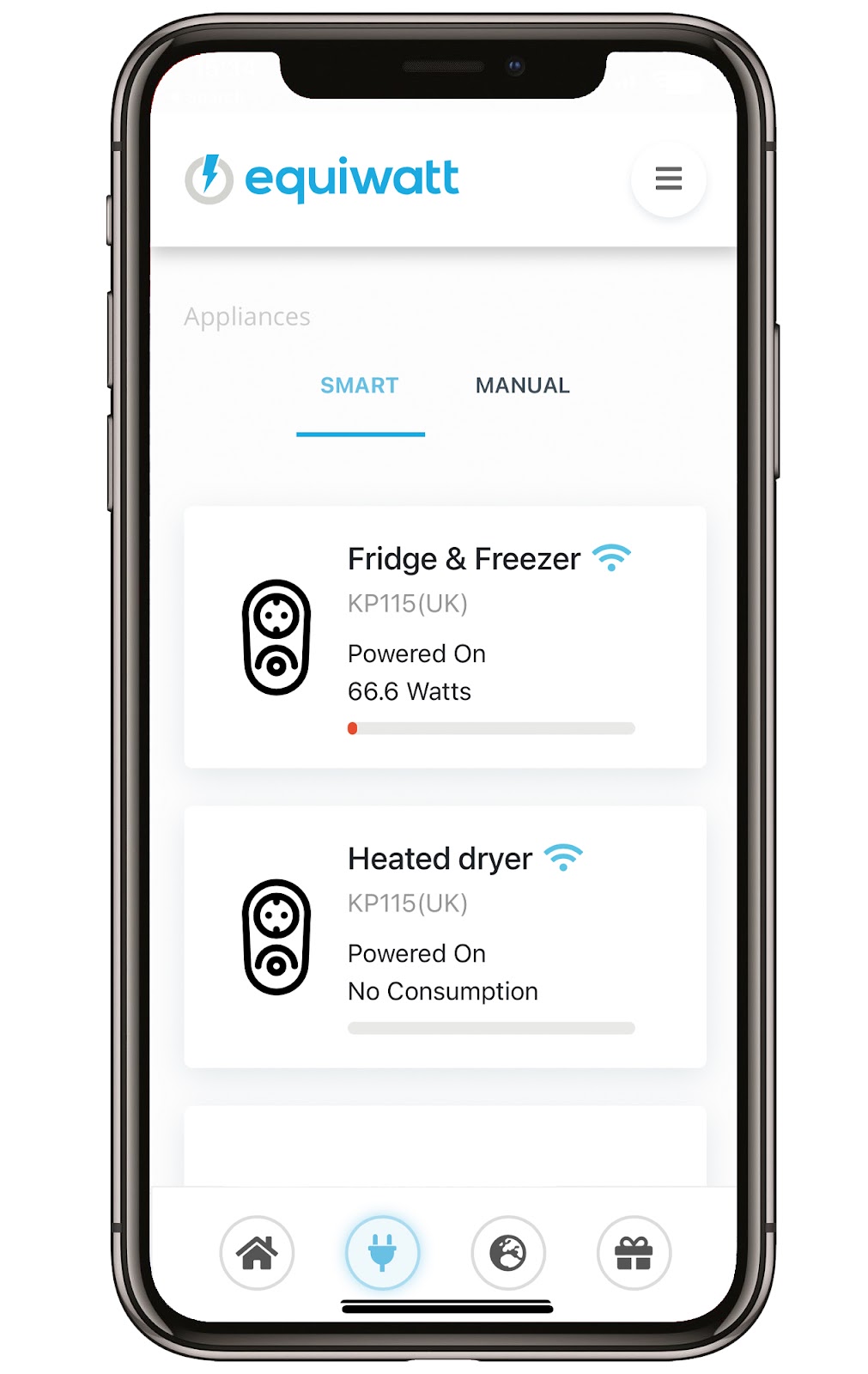Image resolution: width=868 pixels, height=1374 pixels.
Task: Switch to the MANUAL tab
Action: (522, 386)
